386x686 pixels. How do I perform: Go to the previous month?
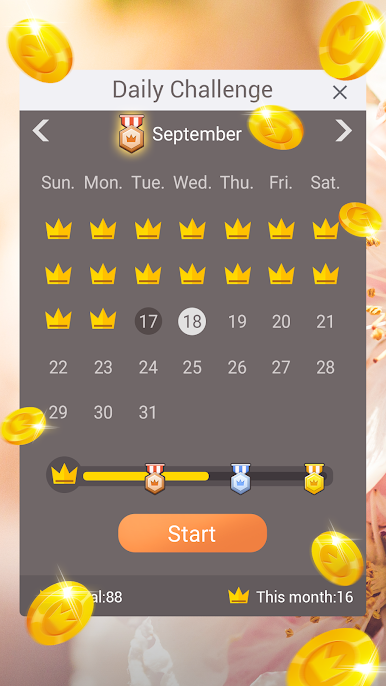pyautogui.click(x=41, y=131)
